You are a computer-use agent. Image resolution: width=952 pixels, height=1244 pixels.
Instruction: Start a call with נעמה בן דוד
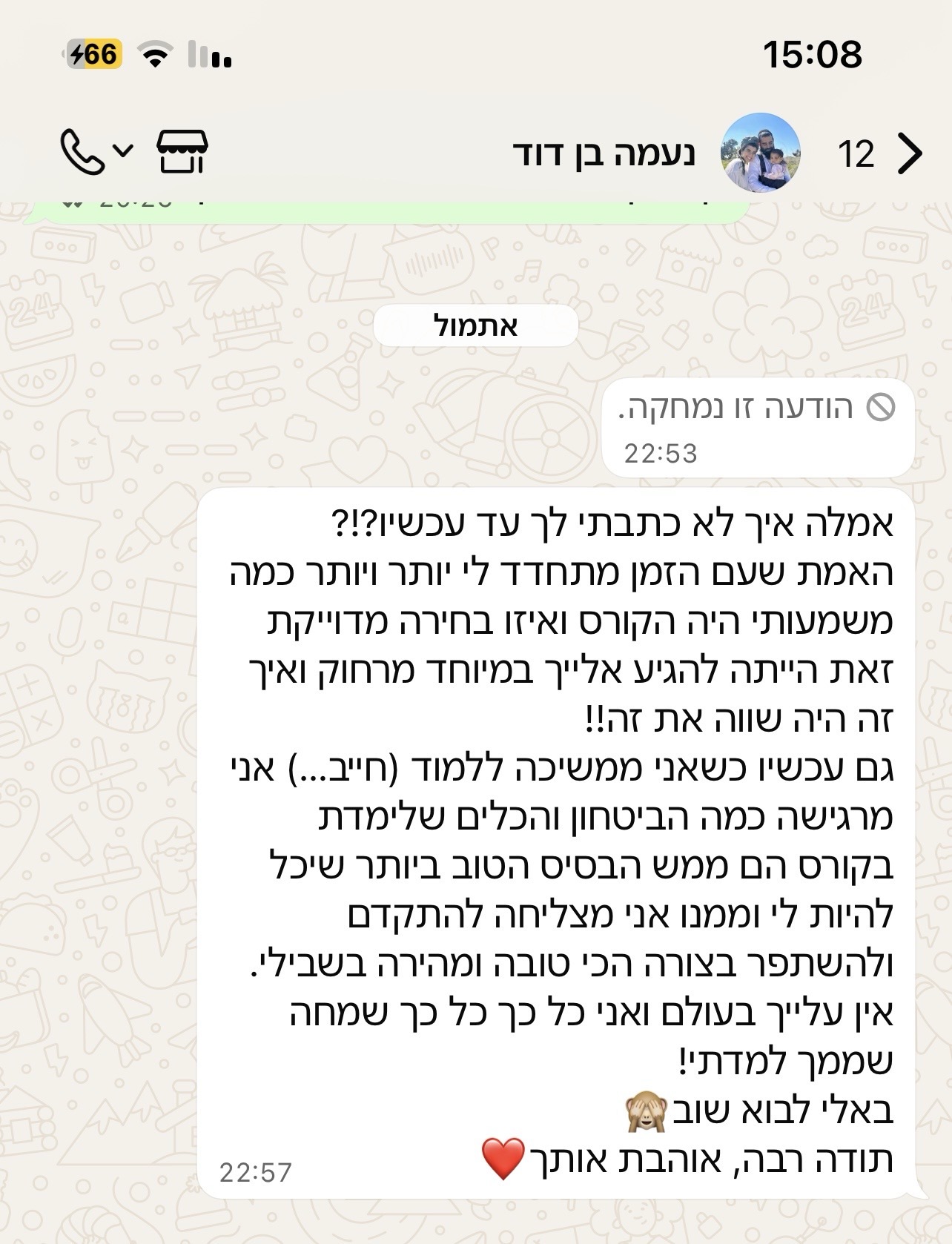click(82, 152)
